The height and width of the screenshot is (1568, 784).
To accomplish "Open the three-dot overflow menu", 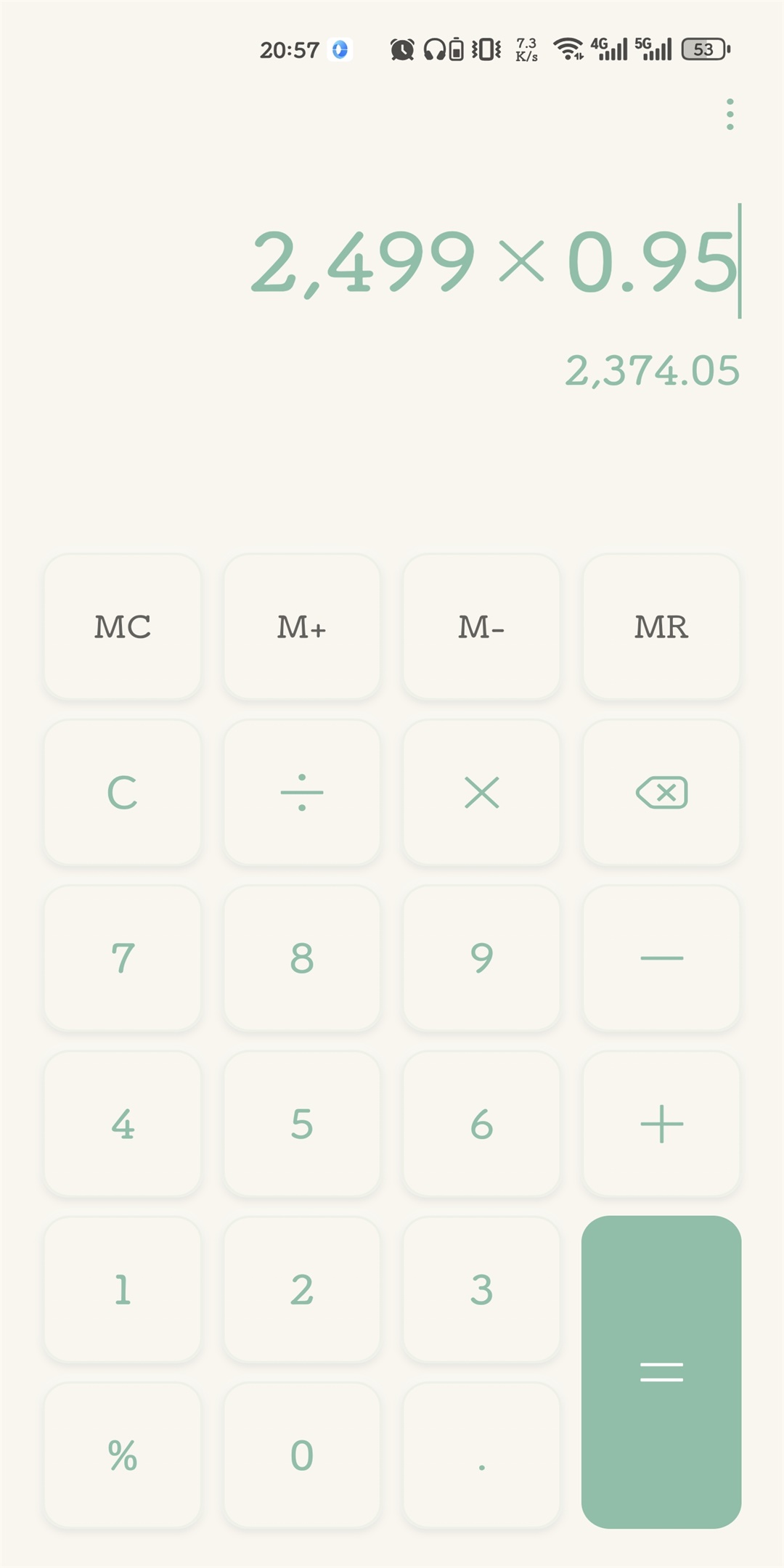I will tap(730, 115).
